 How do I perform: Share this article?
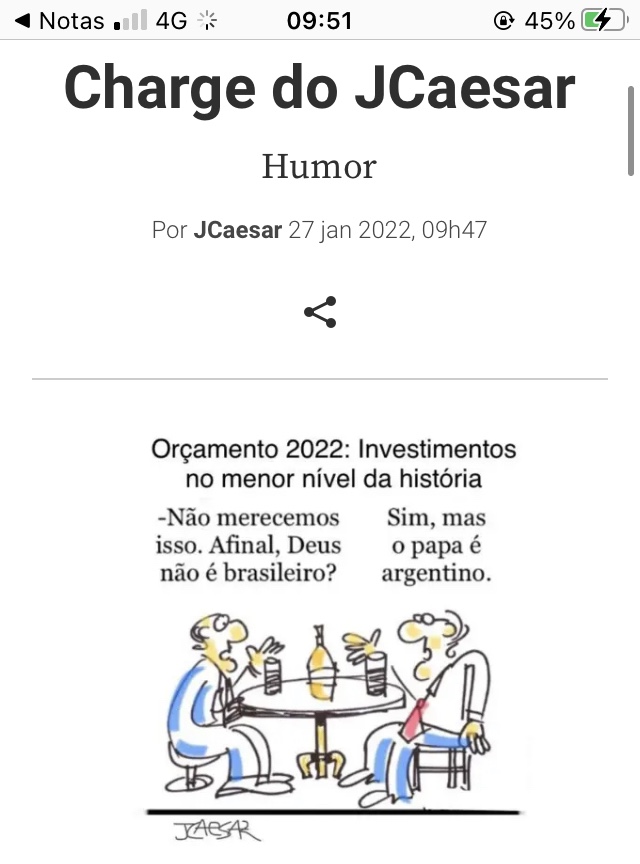tap(320, 312)
